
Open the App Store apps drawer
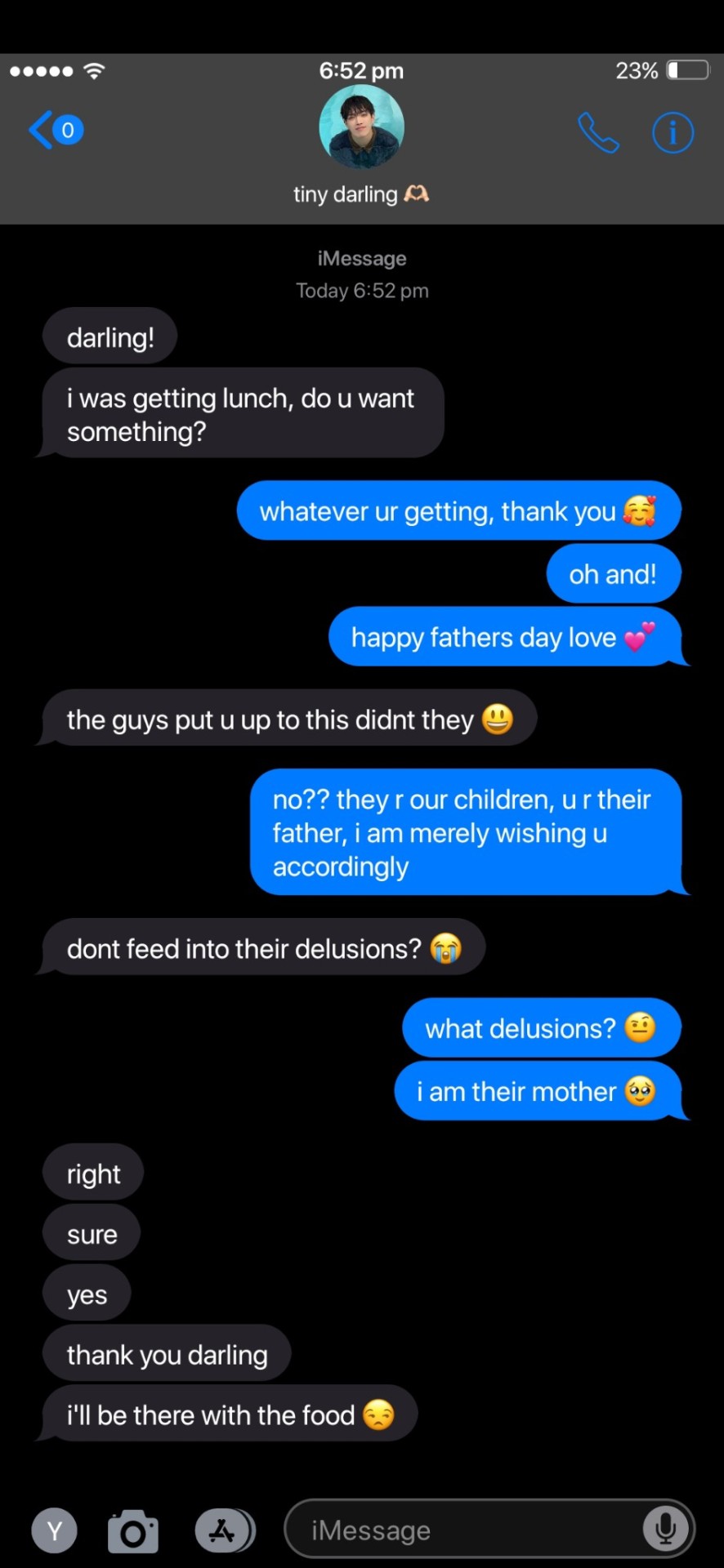(x=223, y=1530)
